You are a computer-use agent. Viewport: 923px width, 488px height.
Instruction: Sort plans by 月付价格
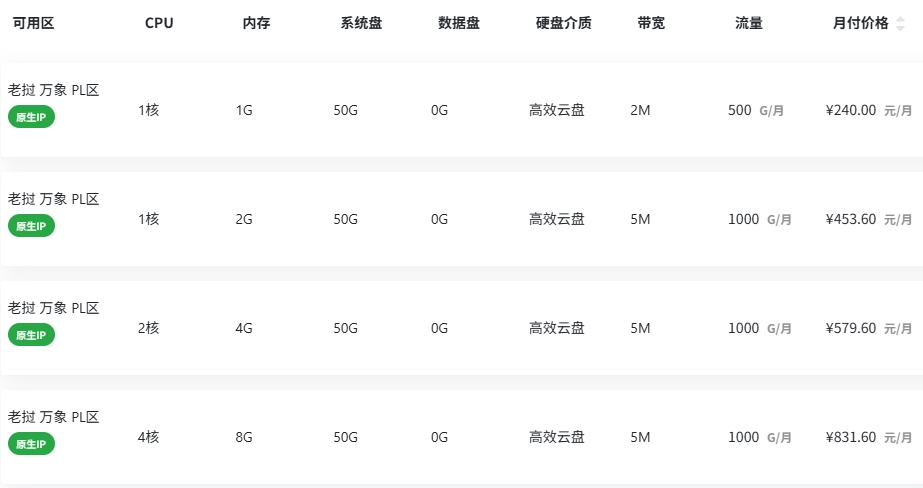(x=900, y=24)
